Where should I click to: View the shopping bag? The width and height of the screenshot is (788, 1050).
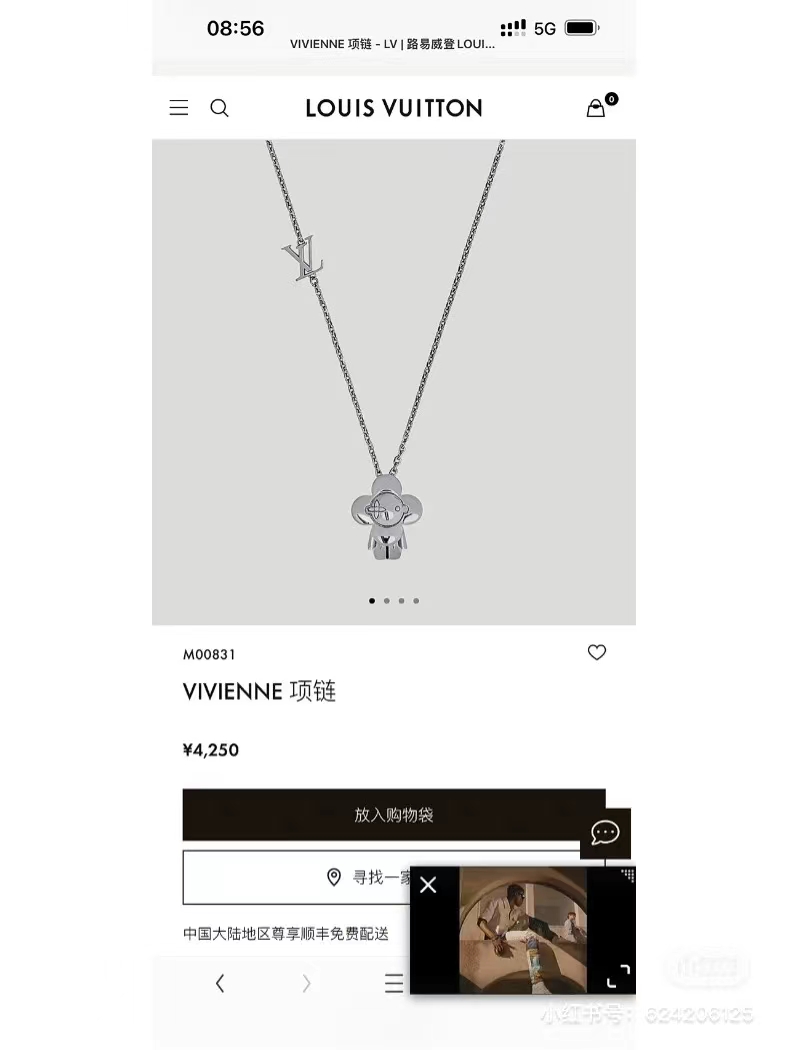click(596, 108)
